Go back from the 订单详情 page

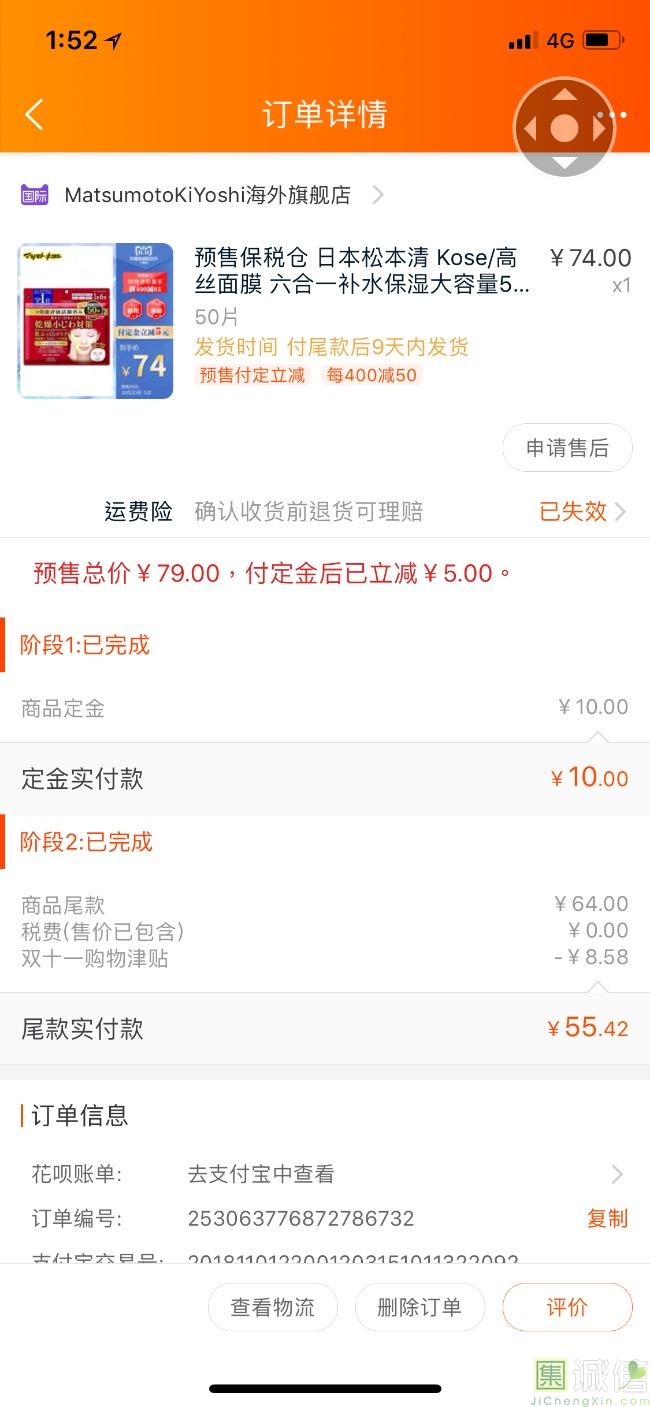pos(34,115)
